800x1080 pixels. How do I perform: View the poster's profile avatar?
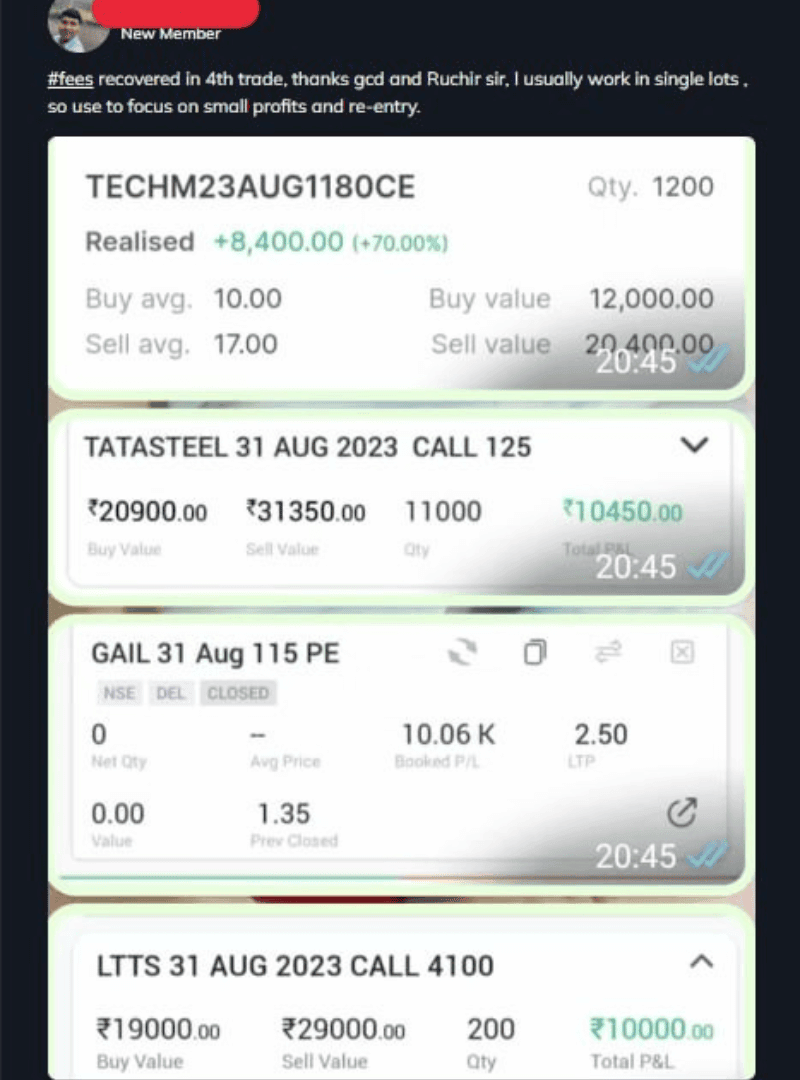click(x=78, y=27)
